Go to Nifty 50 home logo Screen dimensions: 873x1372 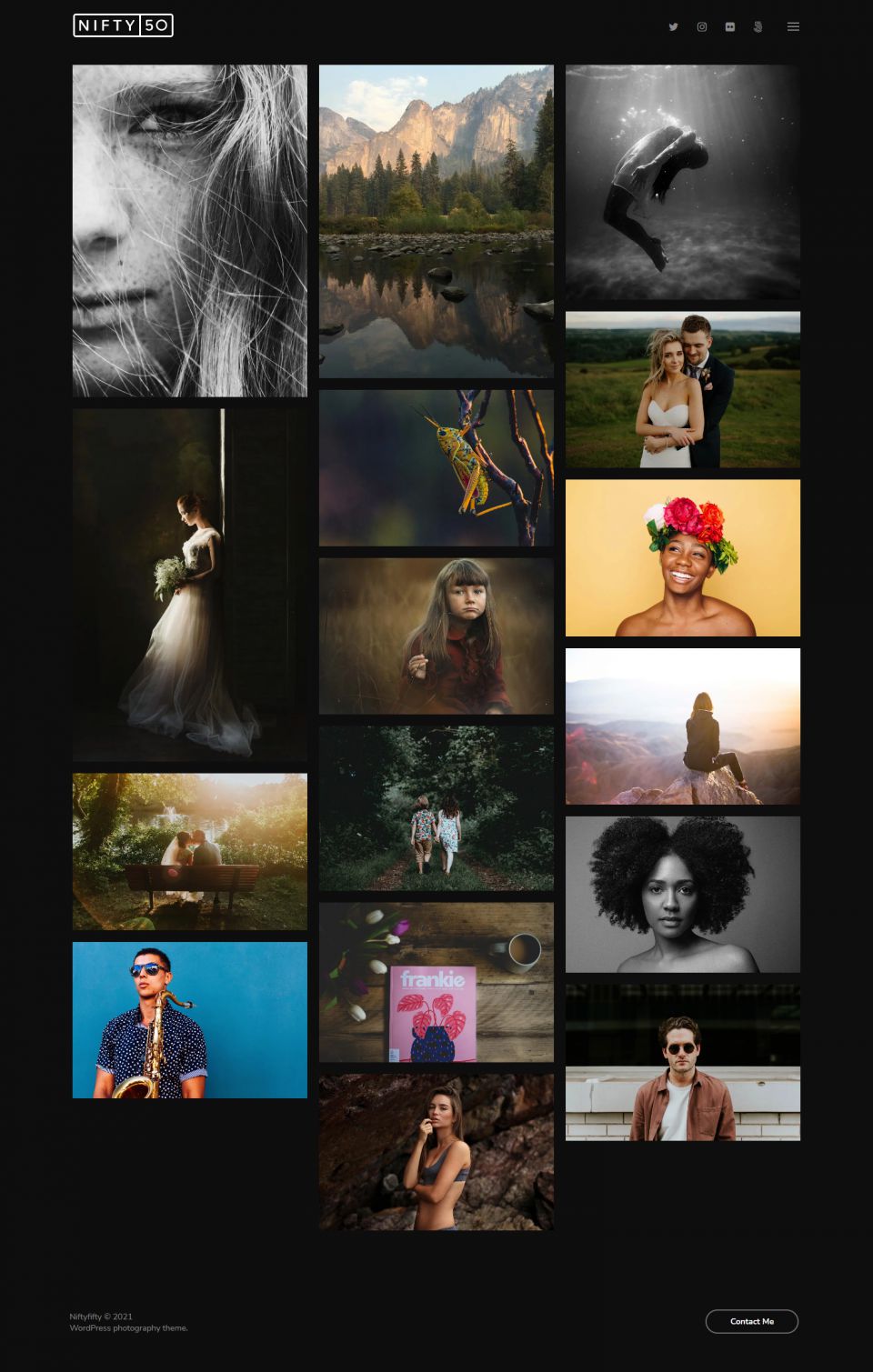(x=123, y=25)
